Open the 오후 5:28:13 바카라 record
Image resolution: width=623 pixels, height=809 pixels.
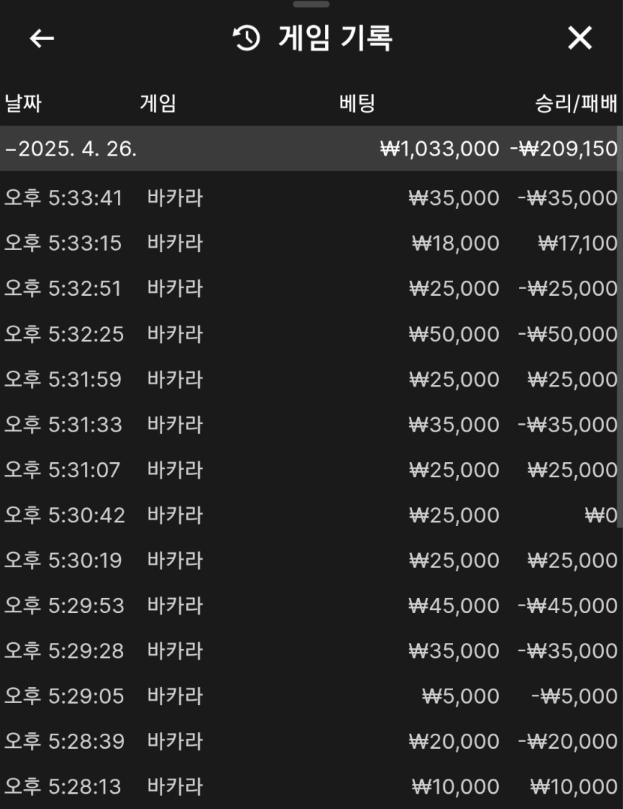pos(310,787)
